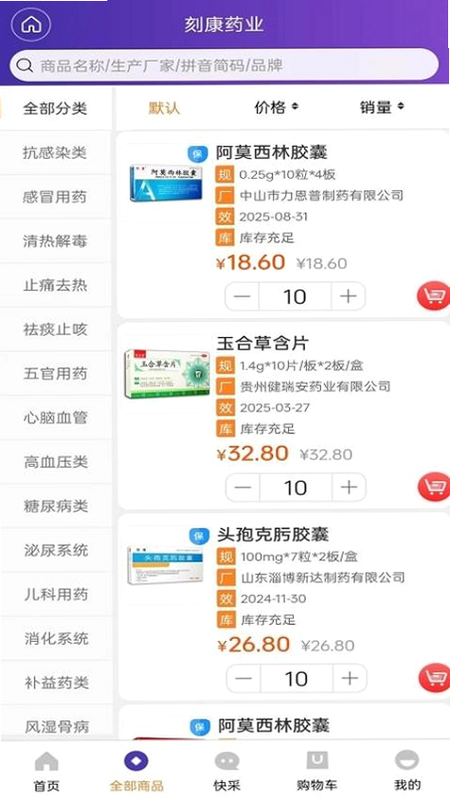Select the 抗感染类 category

[55, 153]
